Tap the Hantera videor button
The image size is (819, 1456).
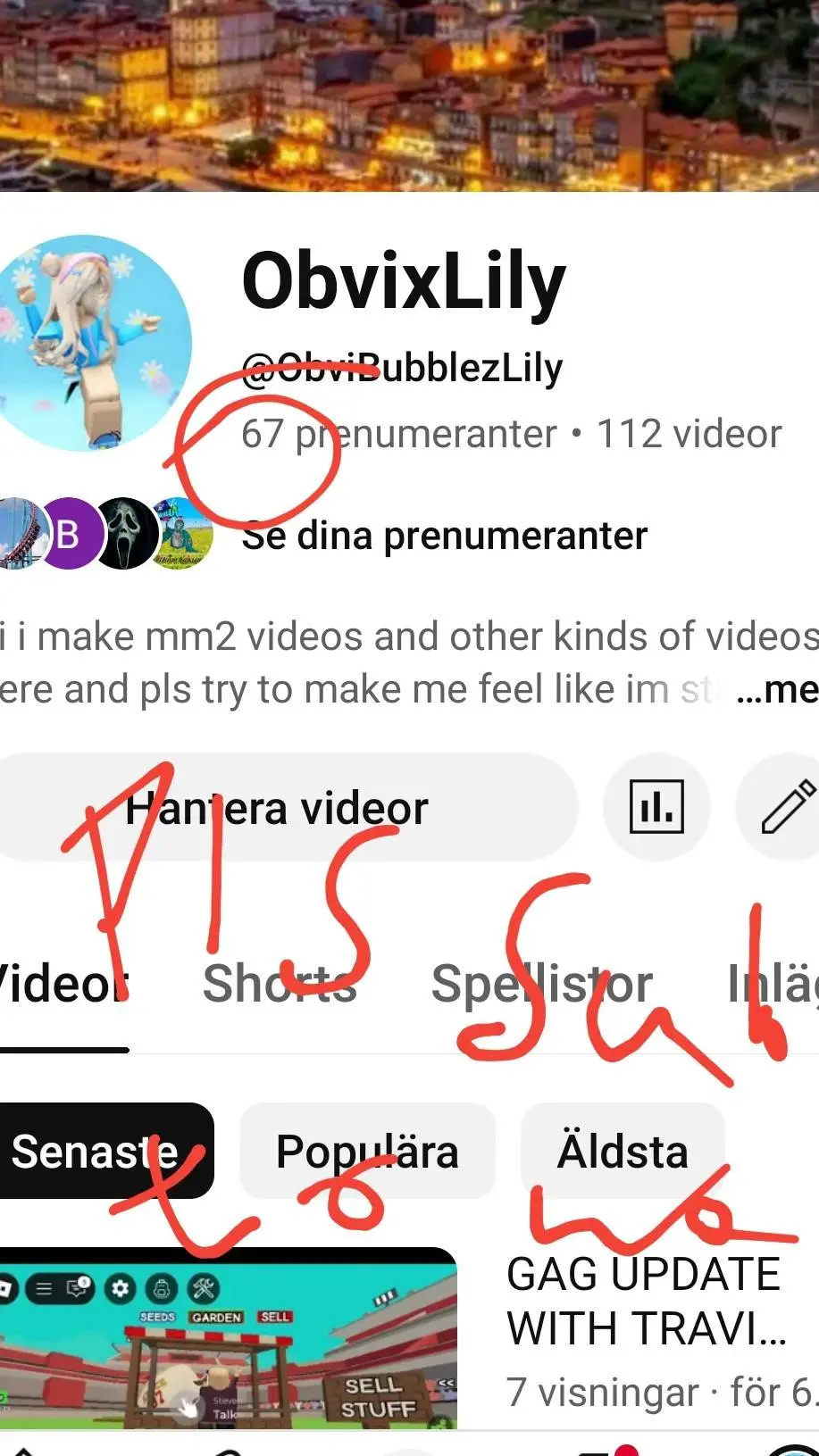277,808
